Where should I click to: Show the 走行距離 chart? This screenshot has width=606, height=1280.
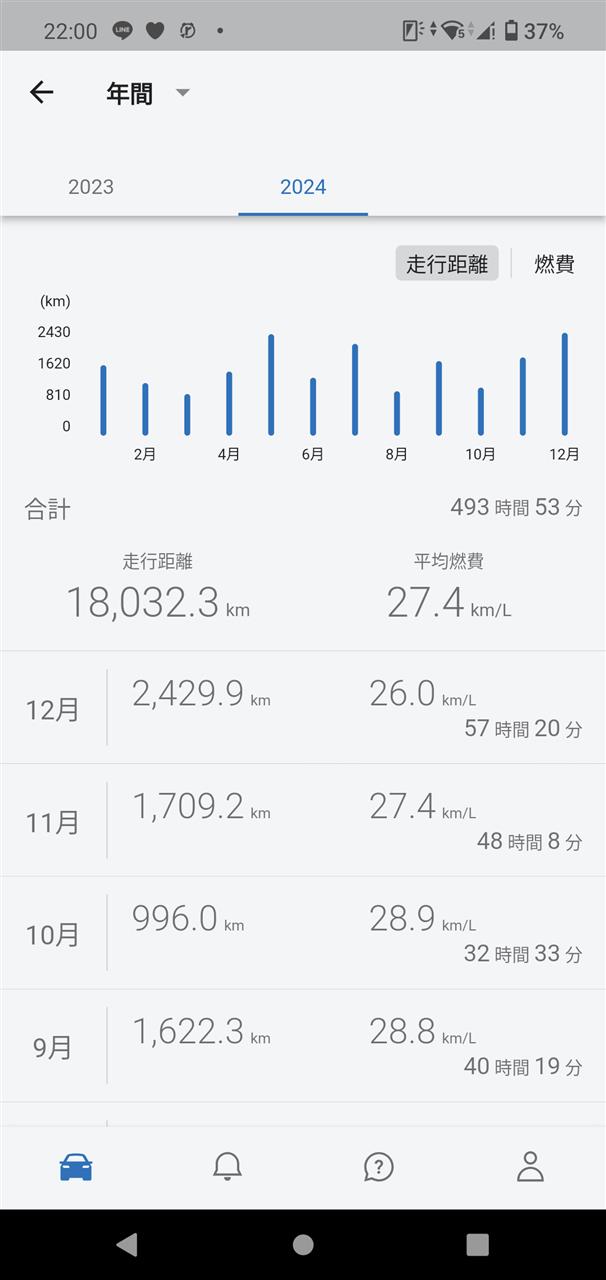point(447,264)
